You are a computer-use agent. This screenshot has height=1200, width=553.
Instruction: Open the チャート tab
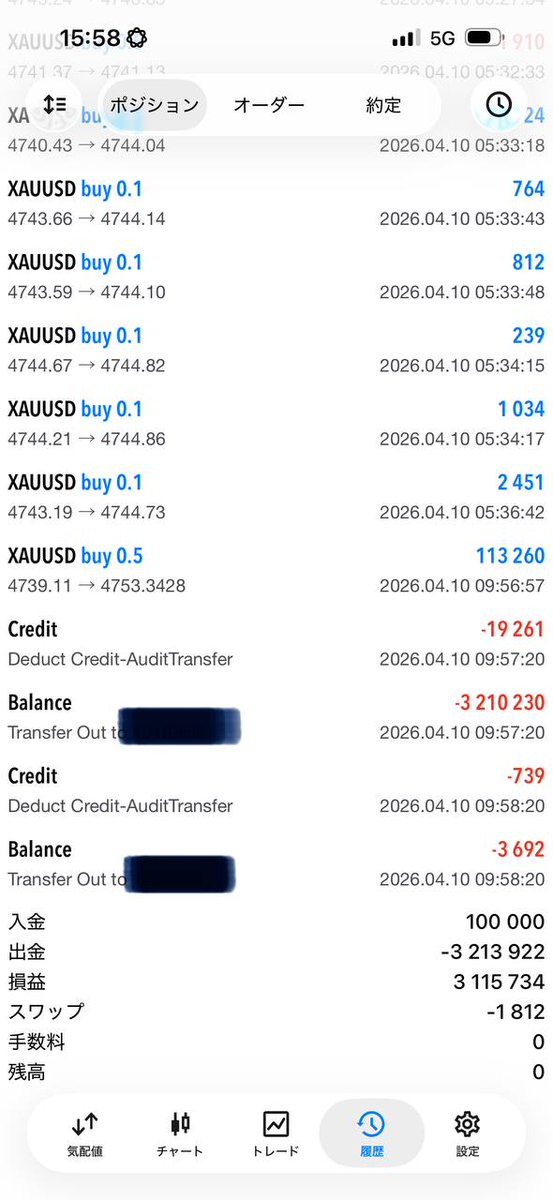coord(180,1133)
